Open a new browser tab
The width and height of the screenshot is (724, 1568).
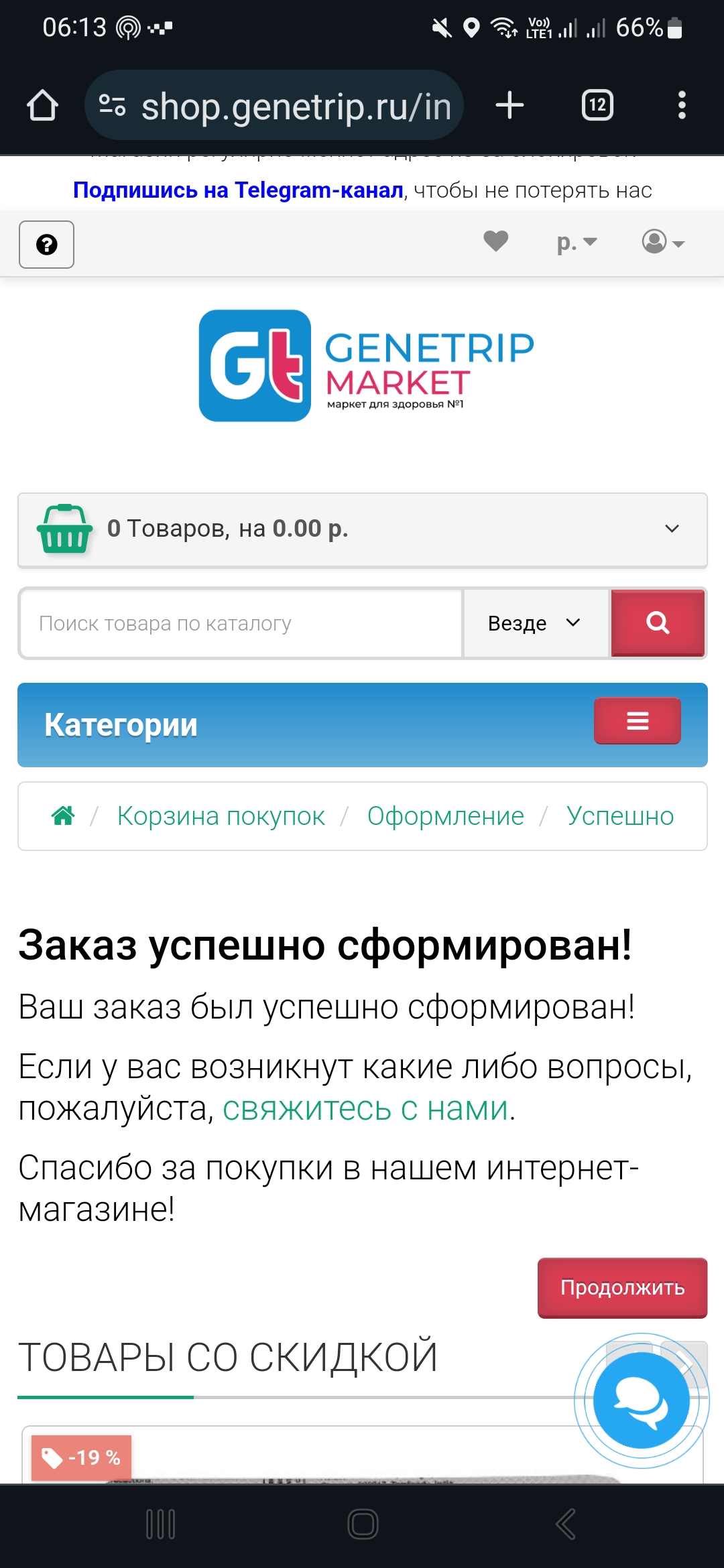pos(509,106)
